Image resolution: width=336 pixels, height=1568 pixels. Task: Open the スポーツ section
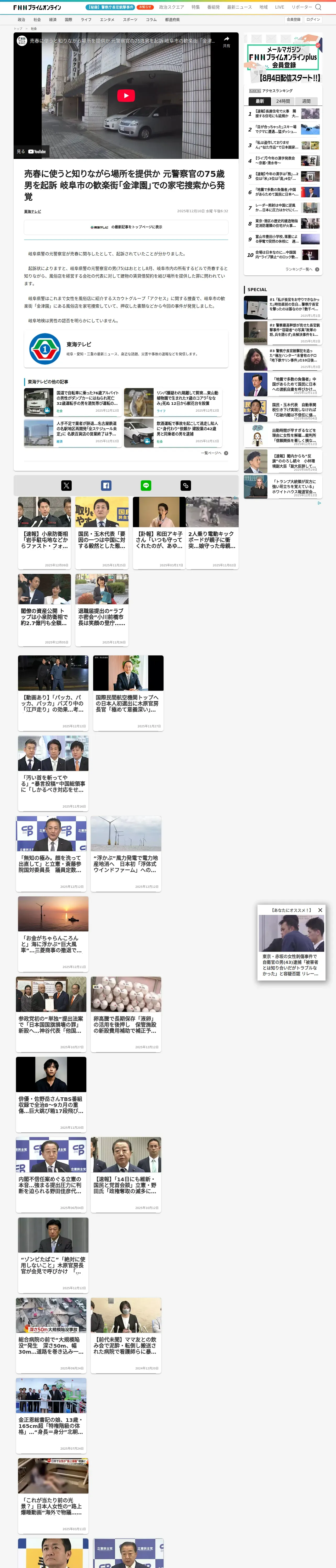pyautogui.click(x=130, y=20)
